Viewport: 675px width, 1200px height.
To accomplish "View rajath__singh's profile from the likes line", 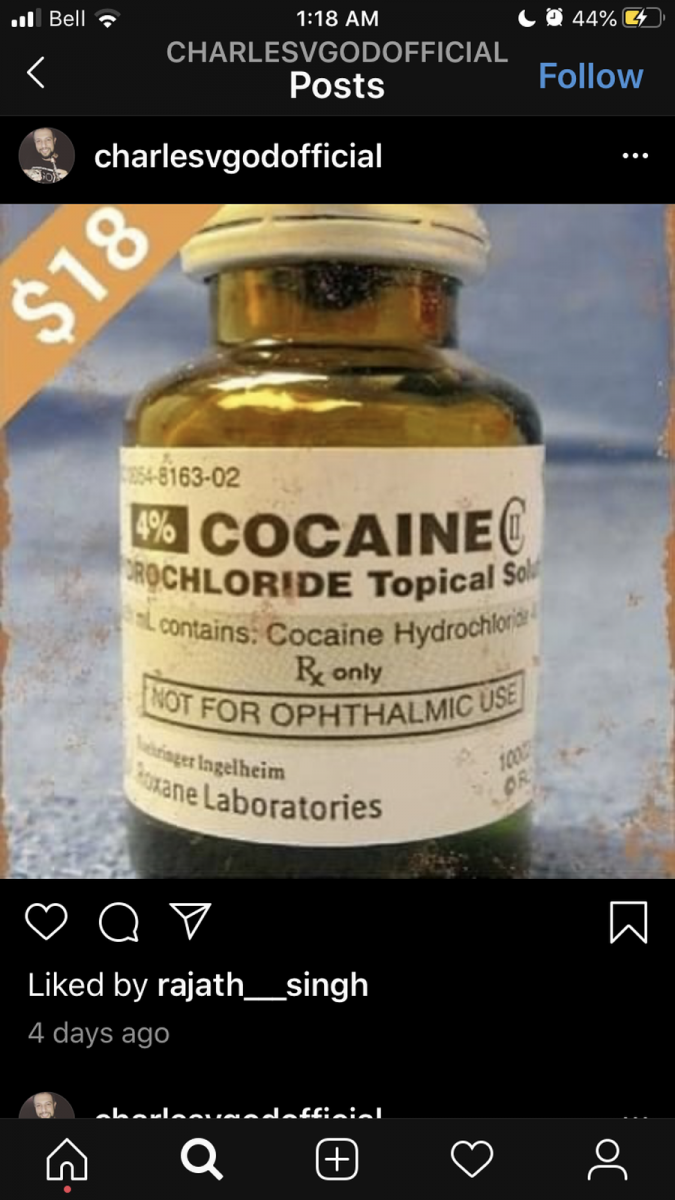I will 262,985.
